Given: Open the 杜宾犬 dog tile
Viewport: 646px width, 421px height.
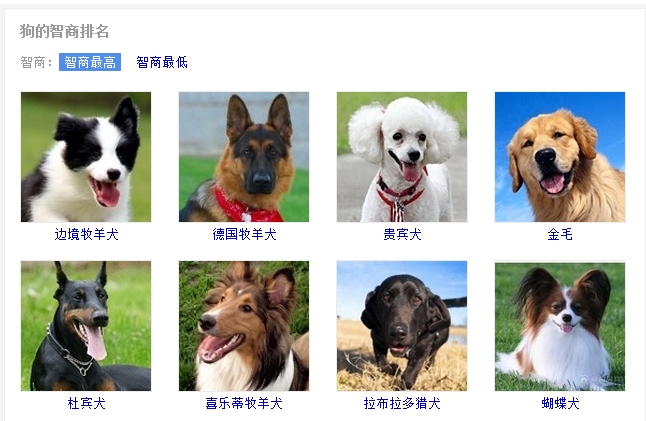Looking at the screenshot, I should pos(86,326).
